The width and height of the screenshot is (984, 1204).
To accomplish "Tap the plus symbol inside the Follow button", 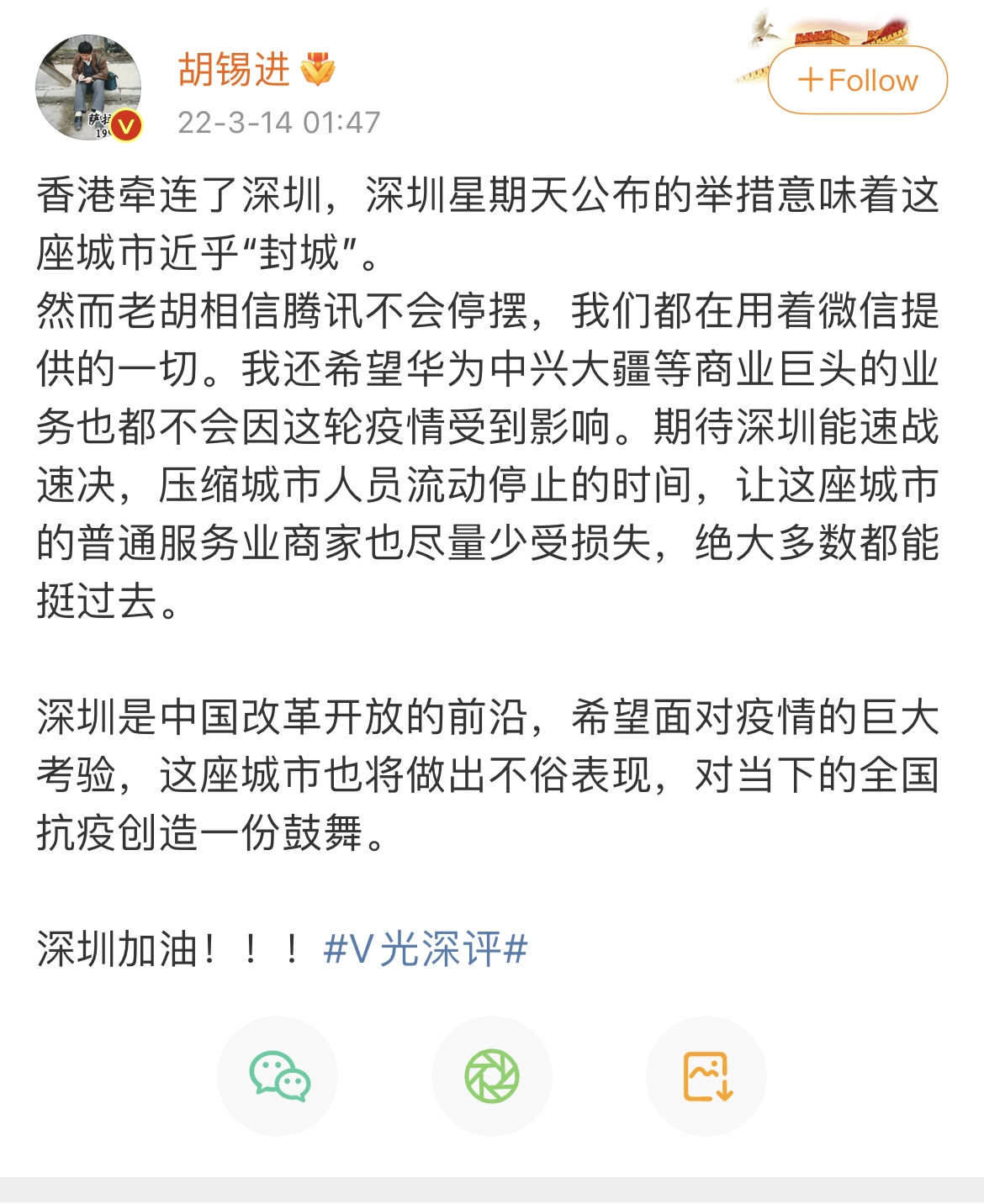I will tap(812, 81).
